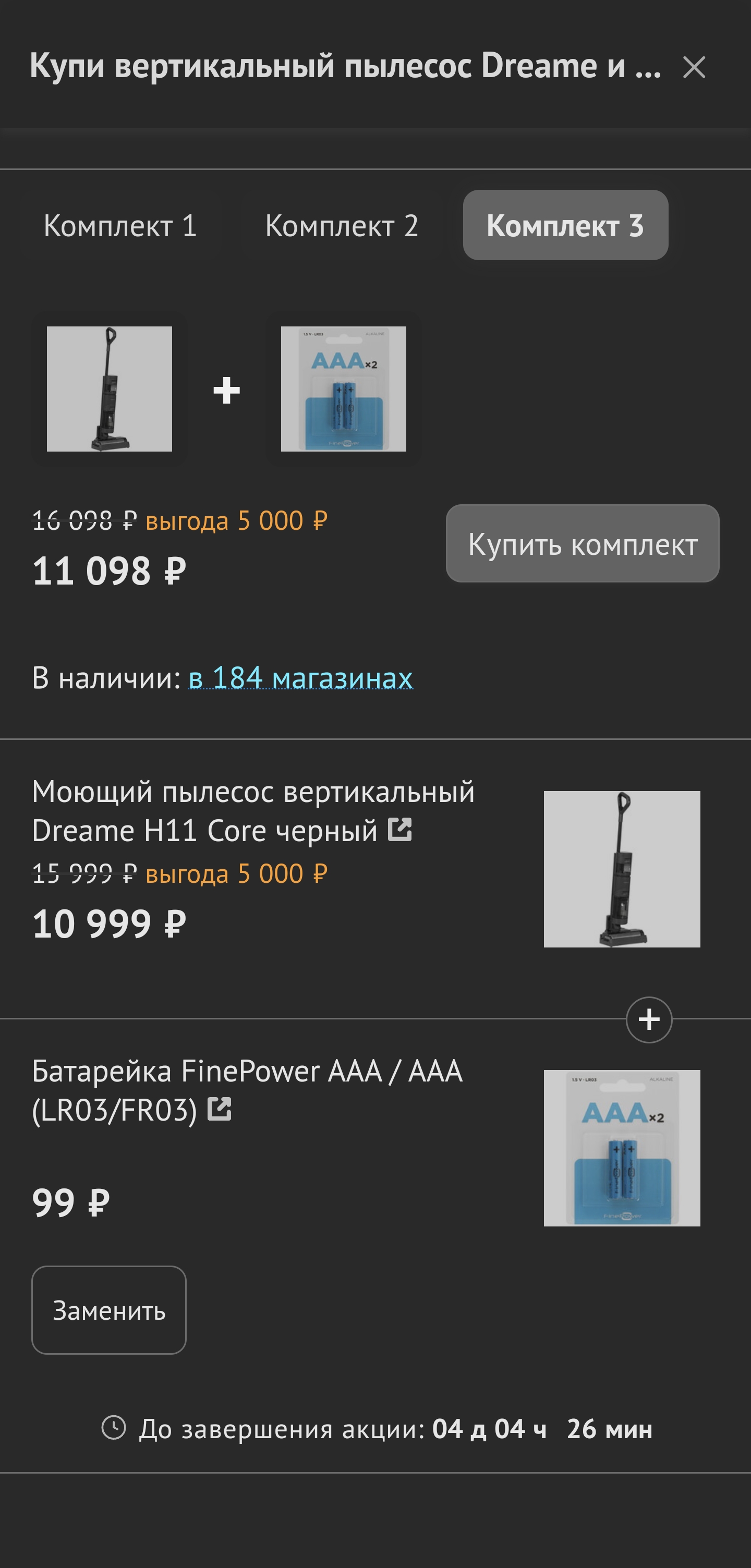The width and height of the screenshot is (751, 1568).
Task: Open the Комплект 3 tab
Action: click(565, 225)
